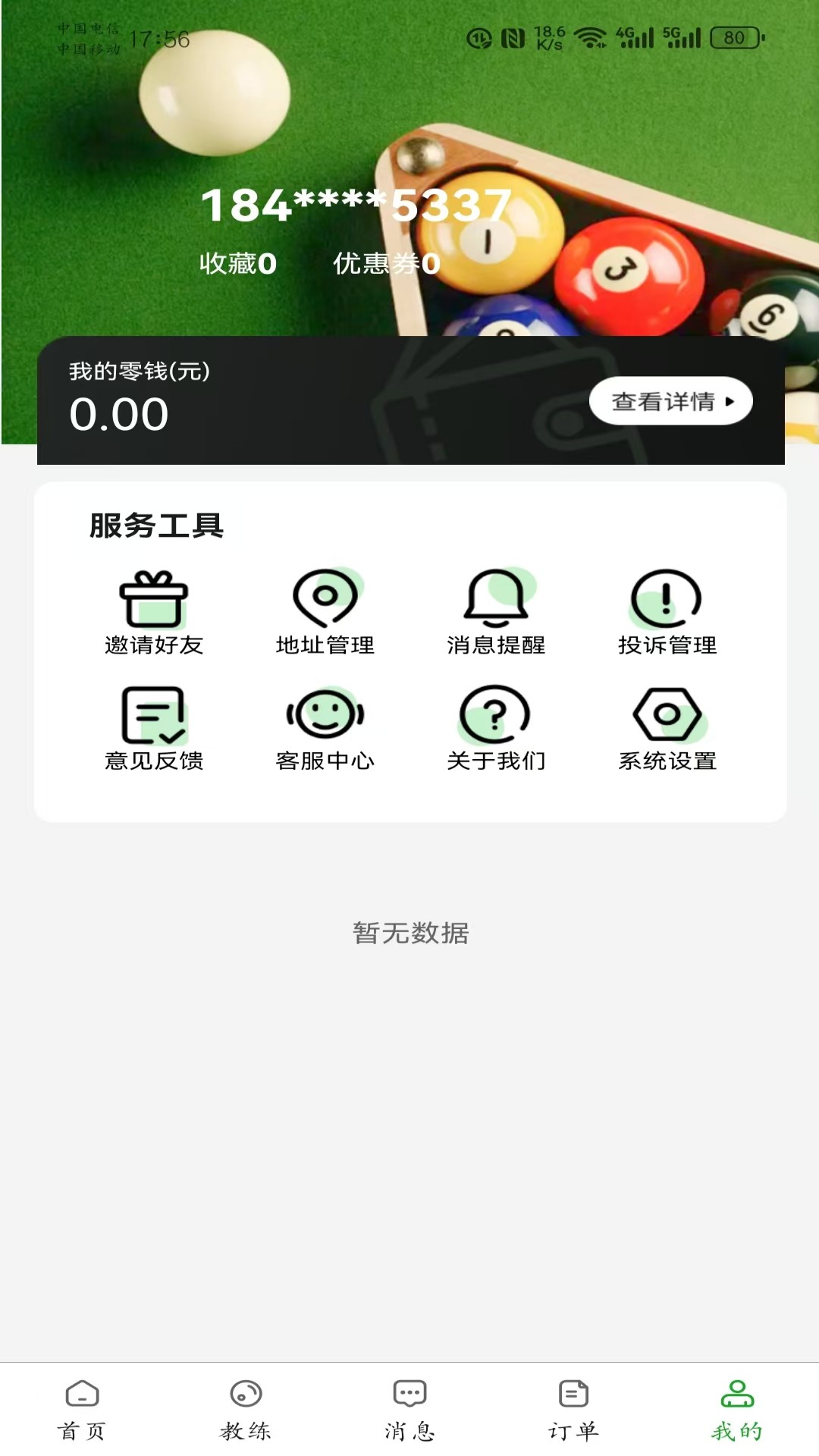Tap the 我的零钱 balance amount 0.00

tap(118, 414)
